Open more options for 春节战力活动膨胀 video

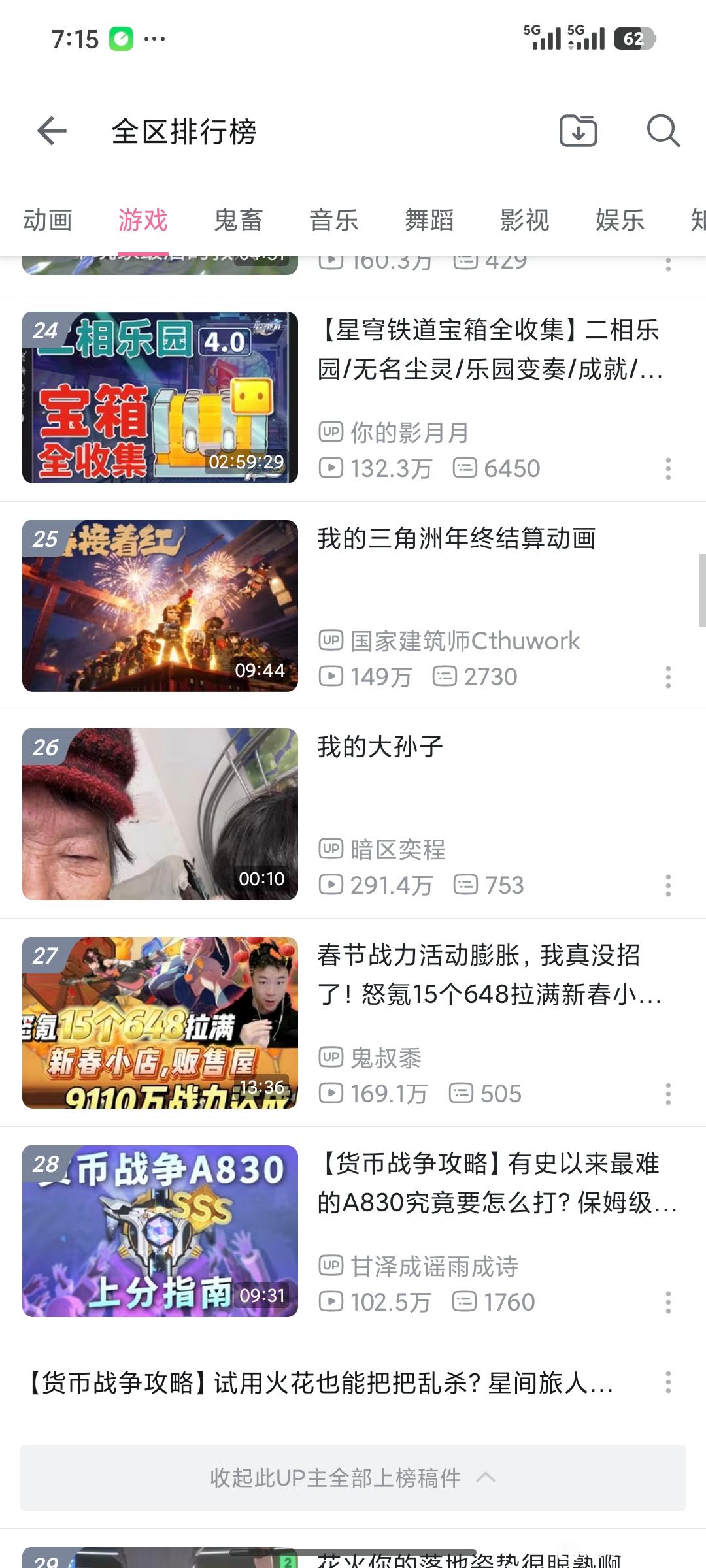click(x=668, y=1094)
